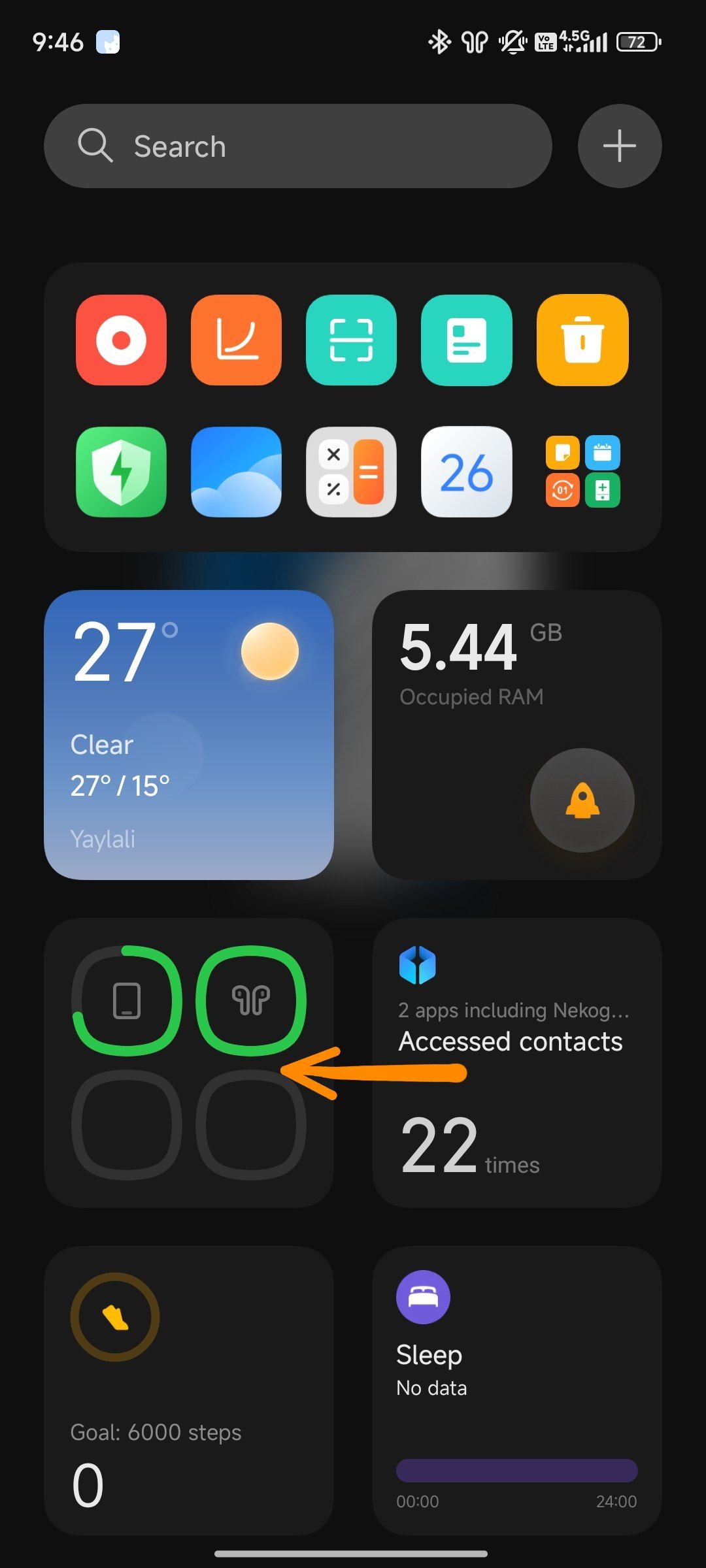Open the scanner shortcut
This screenshot has width=706, height=1568.
click(352, 340)
